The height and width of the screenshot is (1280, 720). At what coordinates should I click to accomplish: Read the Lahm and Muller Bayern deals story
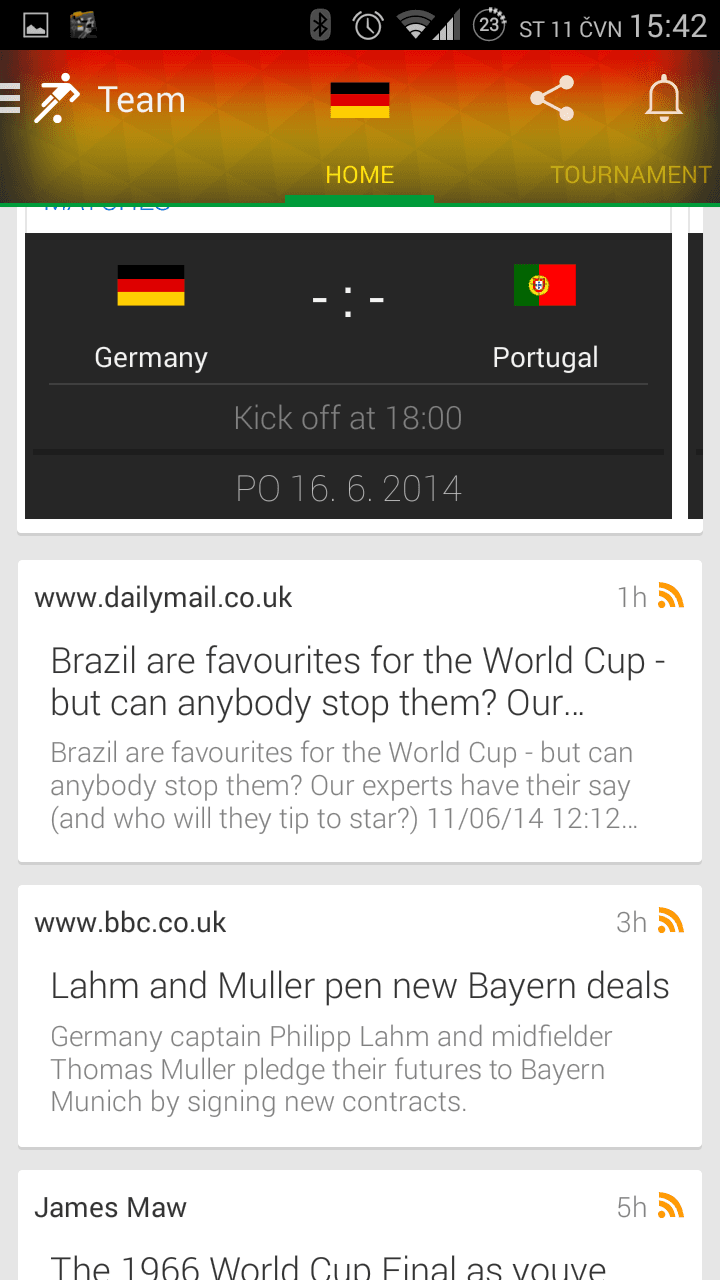pyautogui.click(x=360, y=986)
